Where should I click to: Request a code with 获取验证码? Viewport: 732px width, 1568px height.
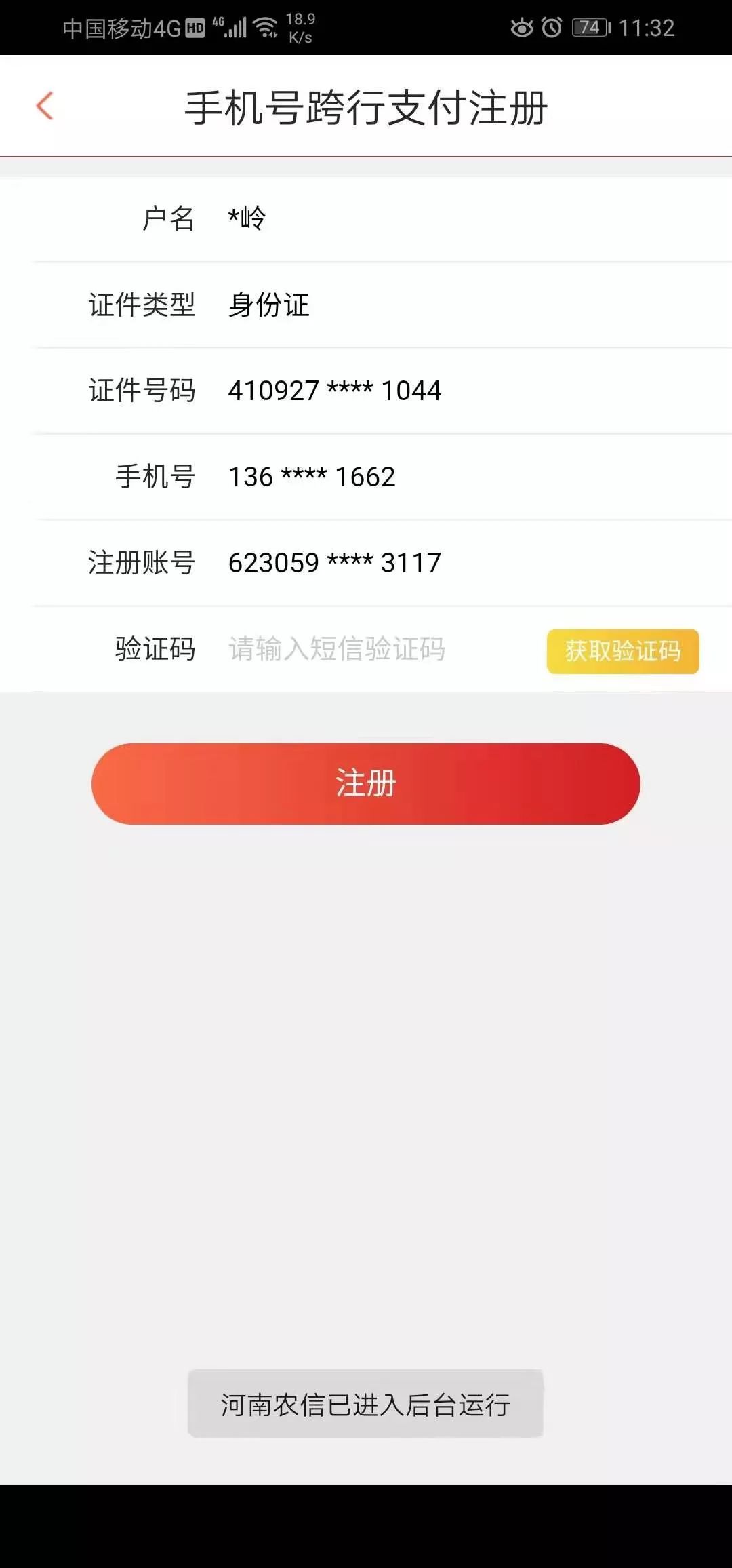pyautogui.click(x=623, y=651)
